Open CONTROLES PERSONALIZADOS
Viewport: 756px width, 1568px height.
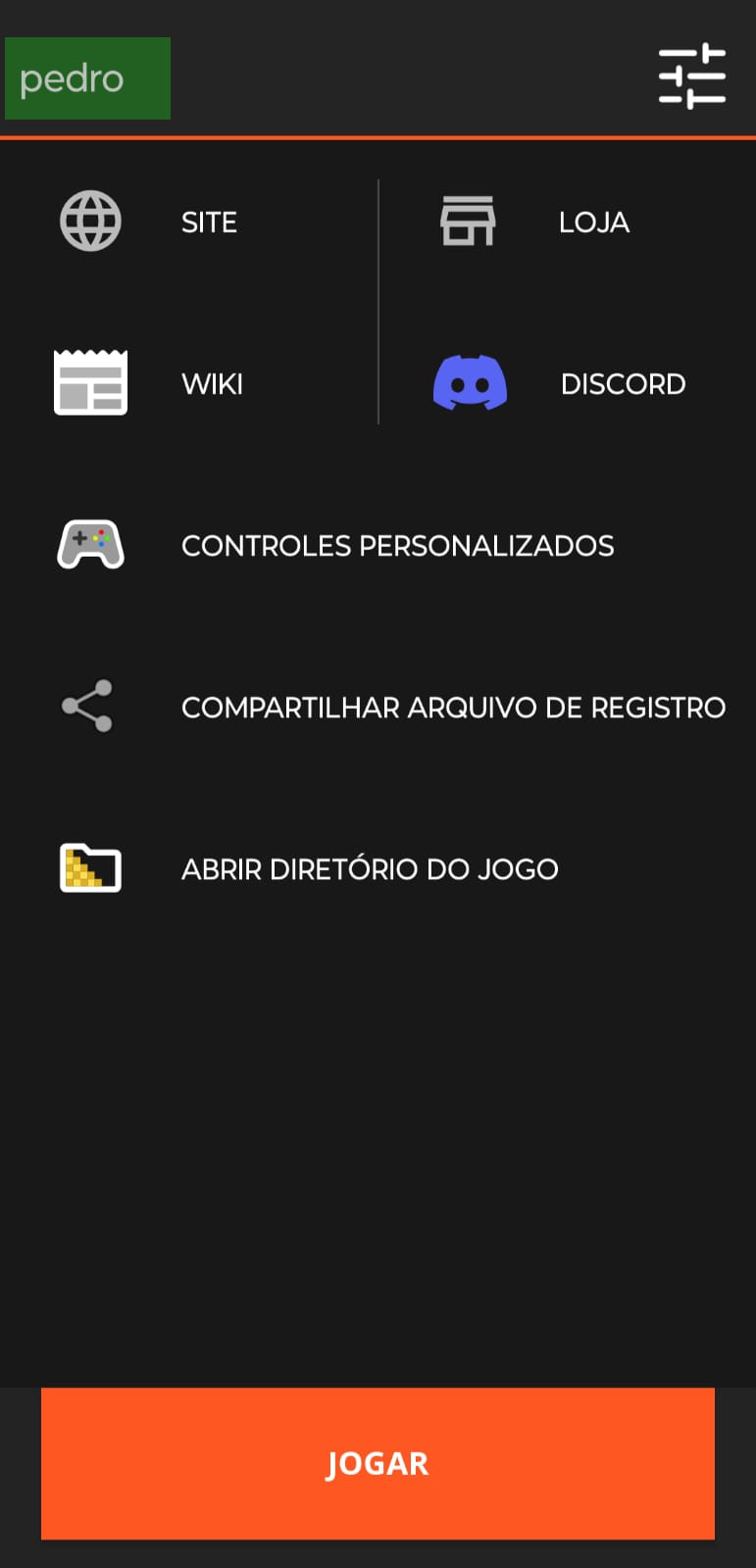(397, 545)
